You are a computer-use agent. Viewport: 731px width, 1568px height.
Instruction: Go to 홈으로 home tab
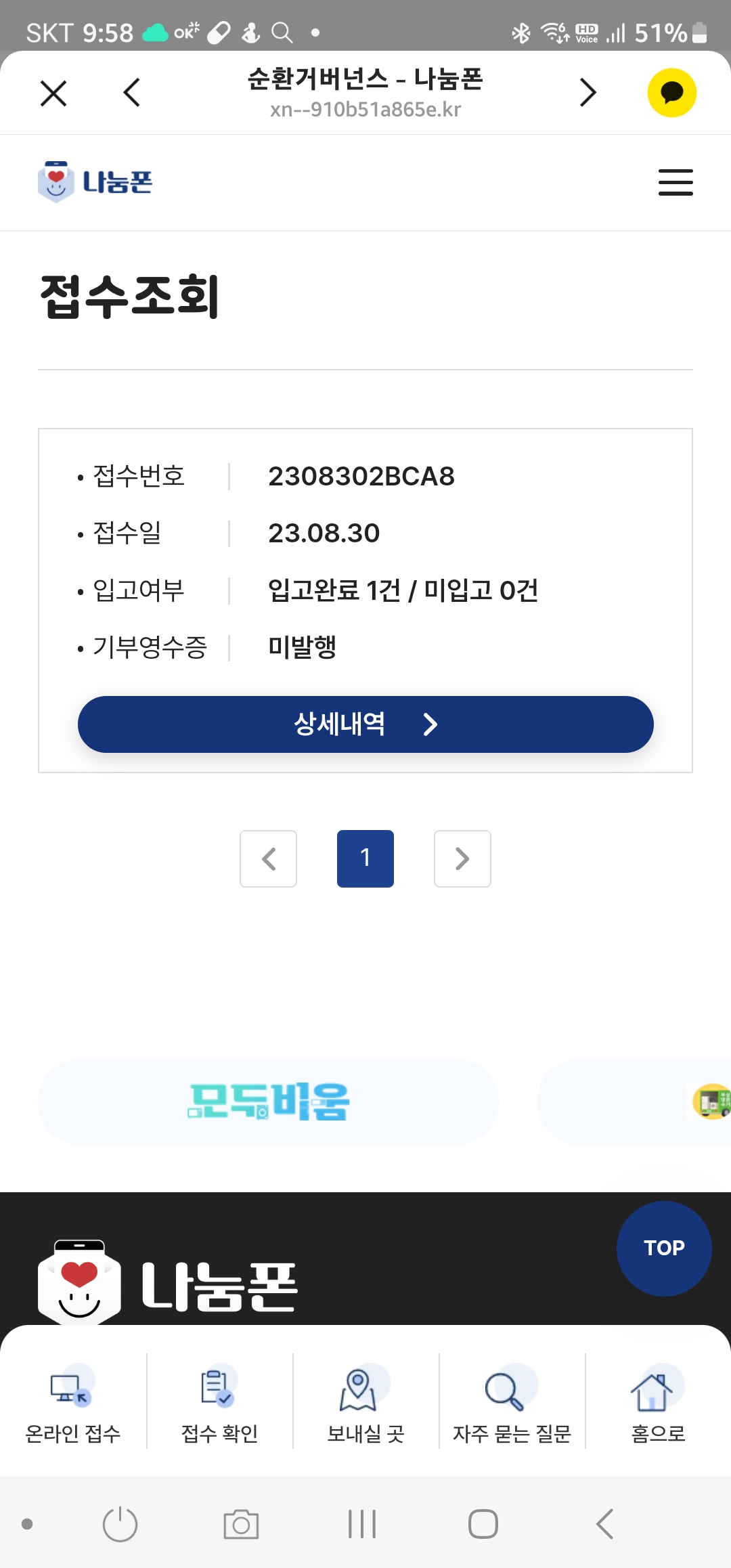[658, 1403]
